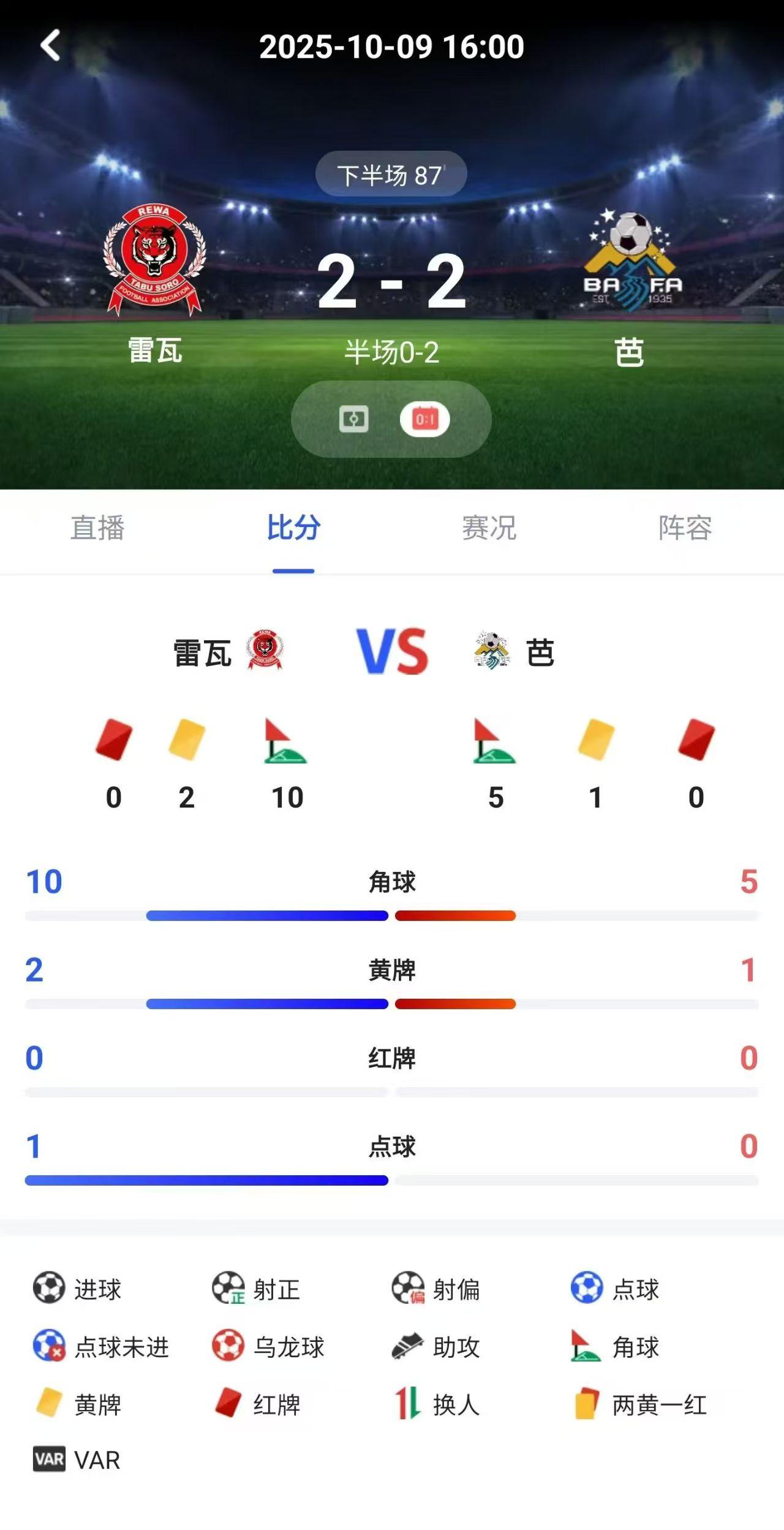
Task: Select the 比分 tab
Action: (x=293, y=528)
